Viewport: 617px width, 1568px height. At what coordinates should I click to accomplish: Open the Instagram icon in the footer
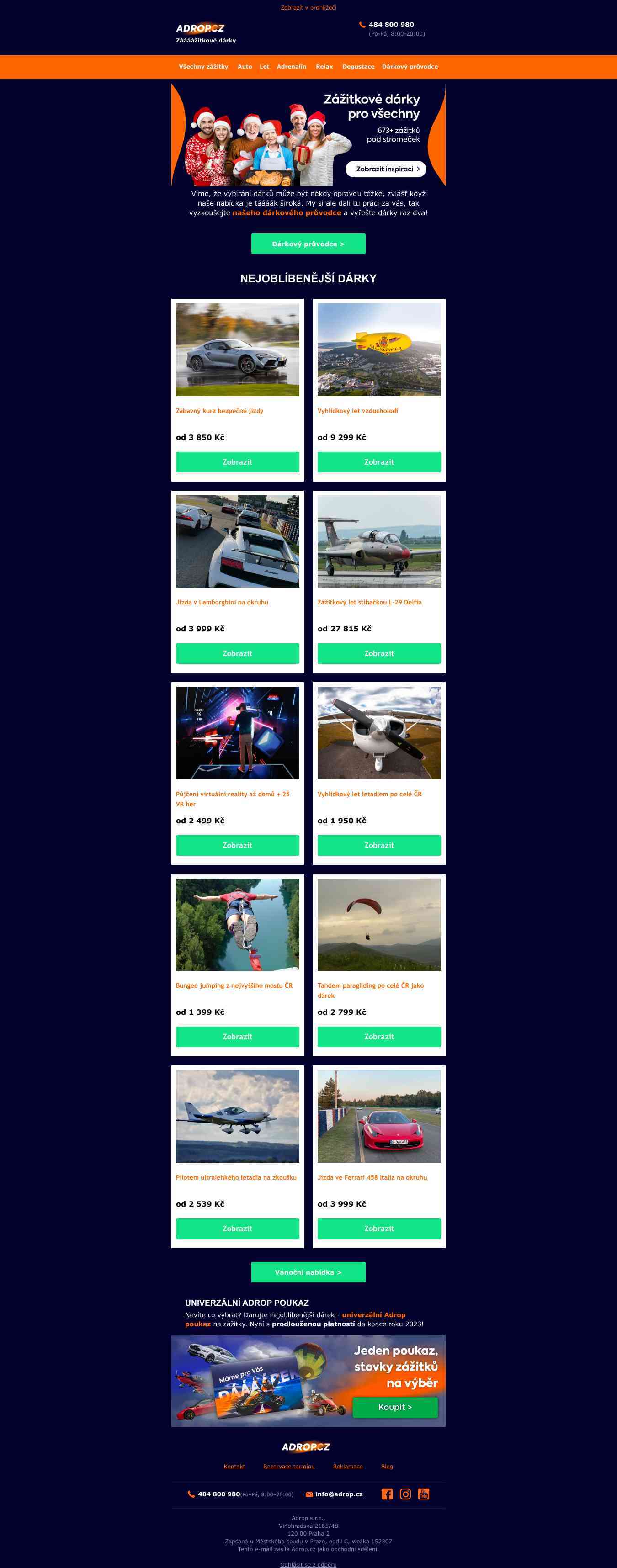(x=405, y=1494)
